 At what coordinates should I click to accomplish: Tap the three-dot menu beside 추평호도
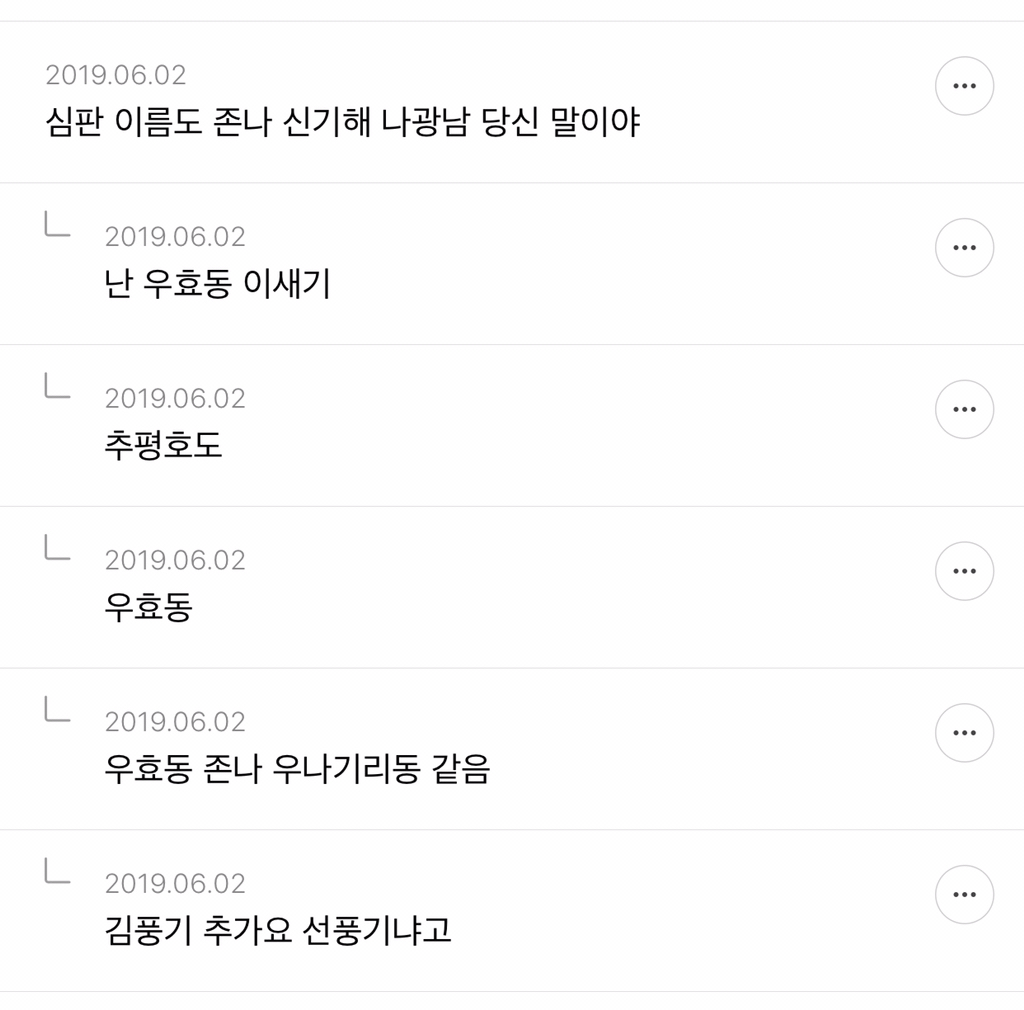(x=964, y=410)
